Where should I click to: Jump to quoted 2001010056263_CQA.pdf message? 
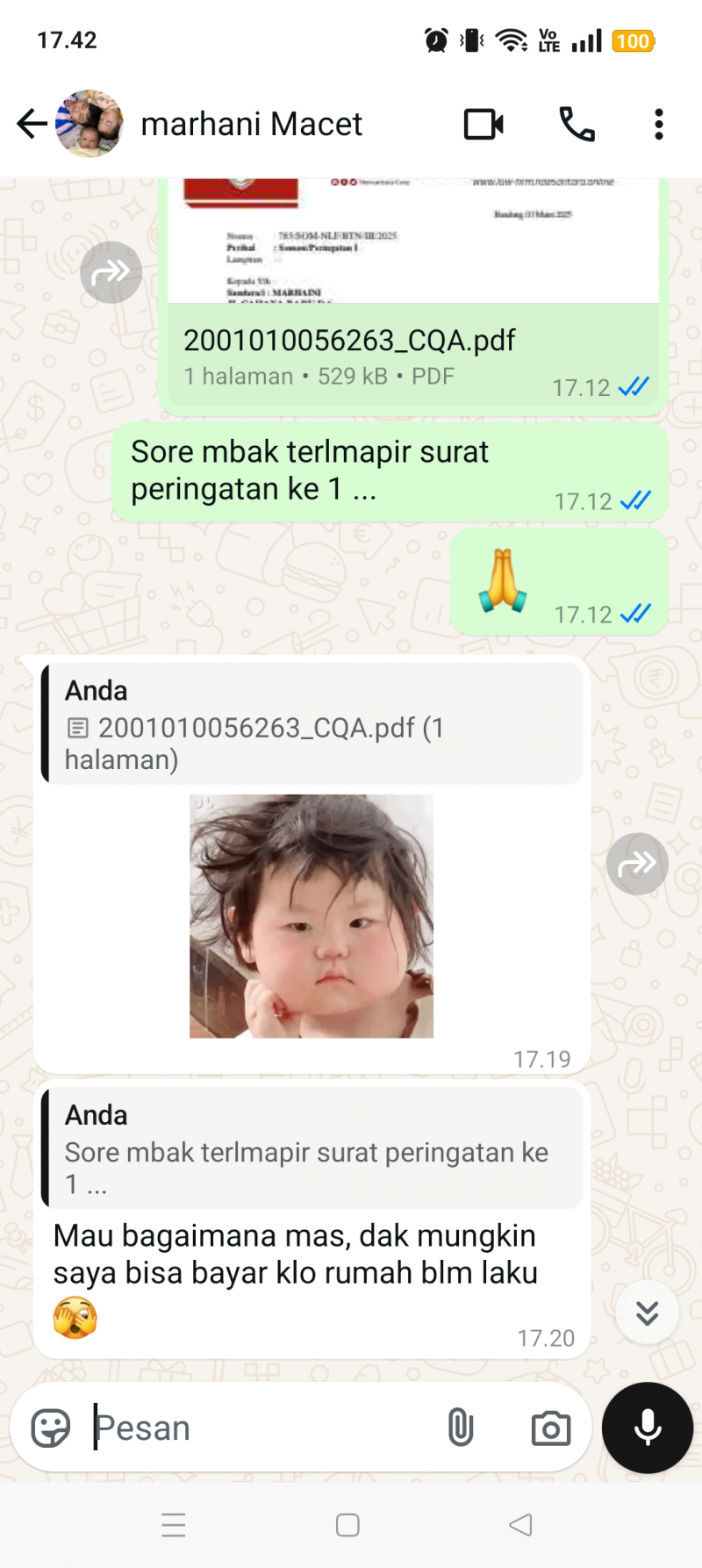pyautogui.click(x=312, y=724)
